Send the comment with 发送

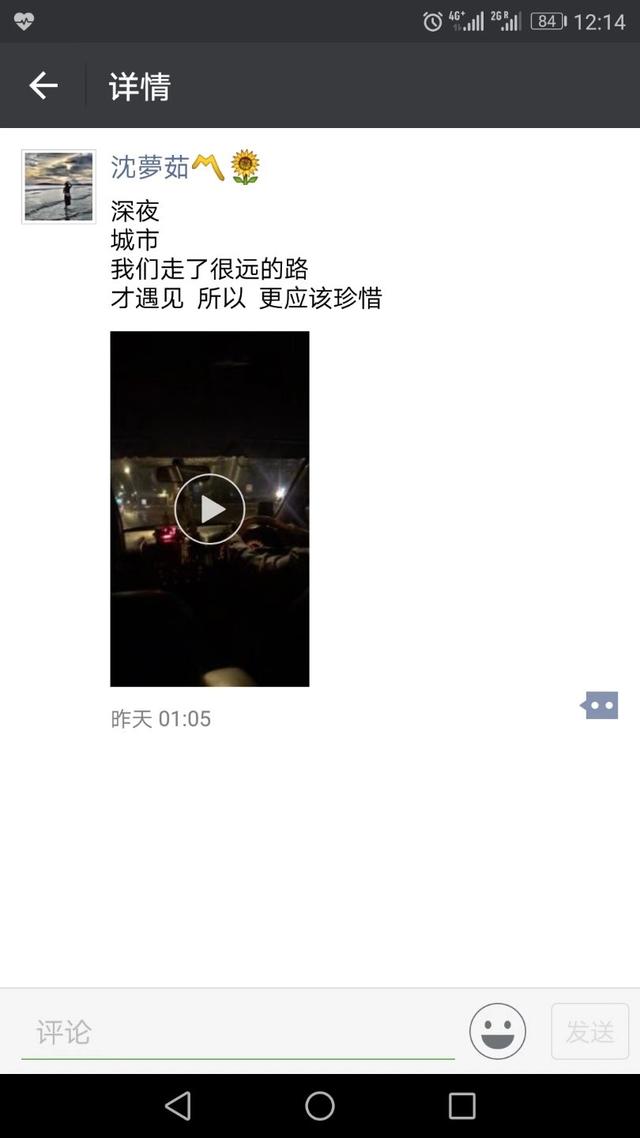click(589, 1031)
